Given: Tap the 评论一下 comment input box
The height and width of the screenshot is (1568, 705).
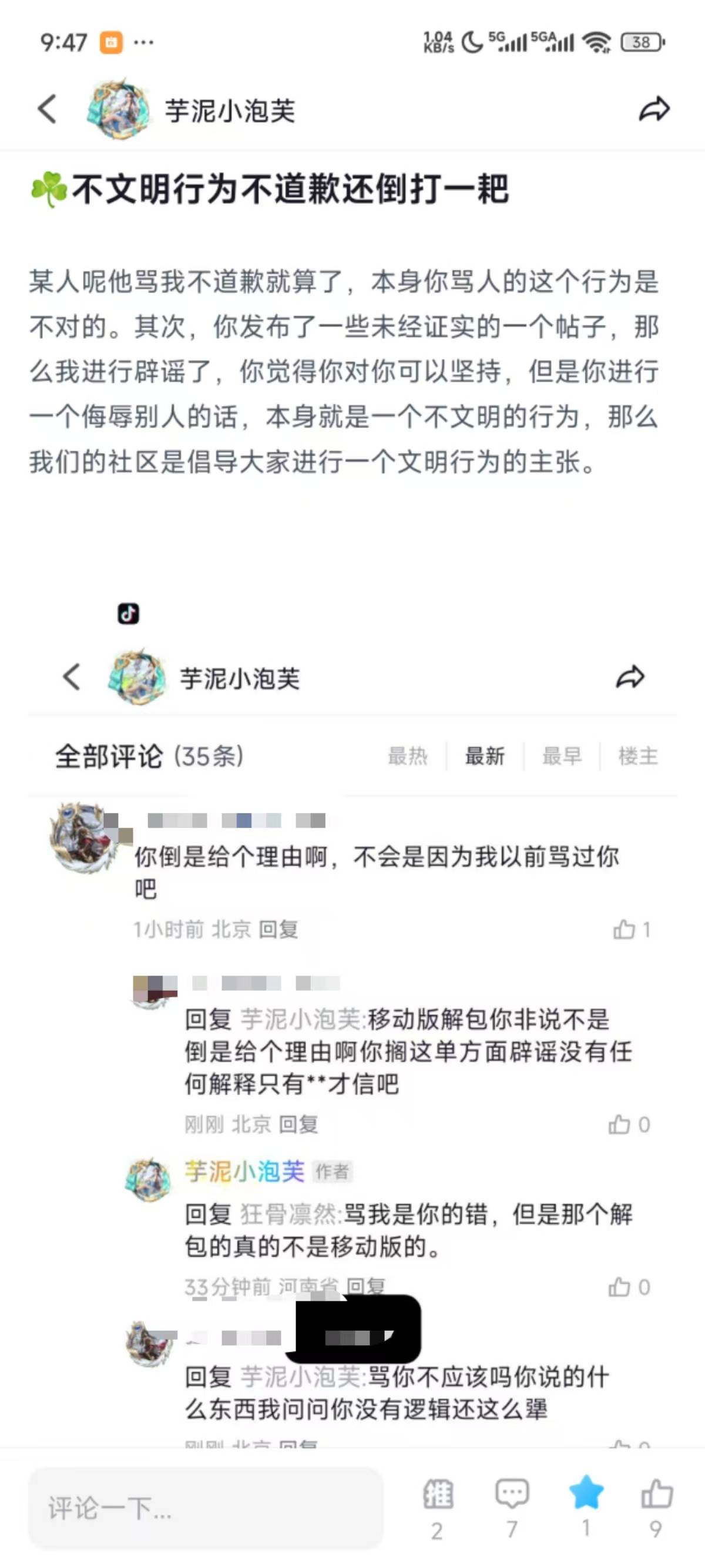Looking at the screenshot, I should pyautogui.click(x=206, y=1507).
